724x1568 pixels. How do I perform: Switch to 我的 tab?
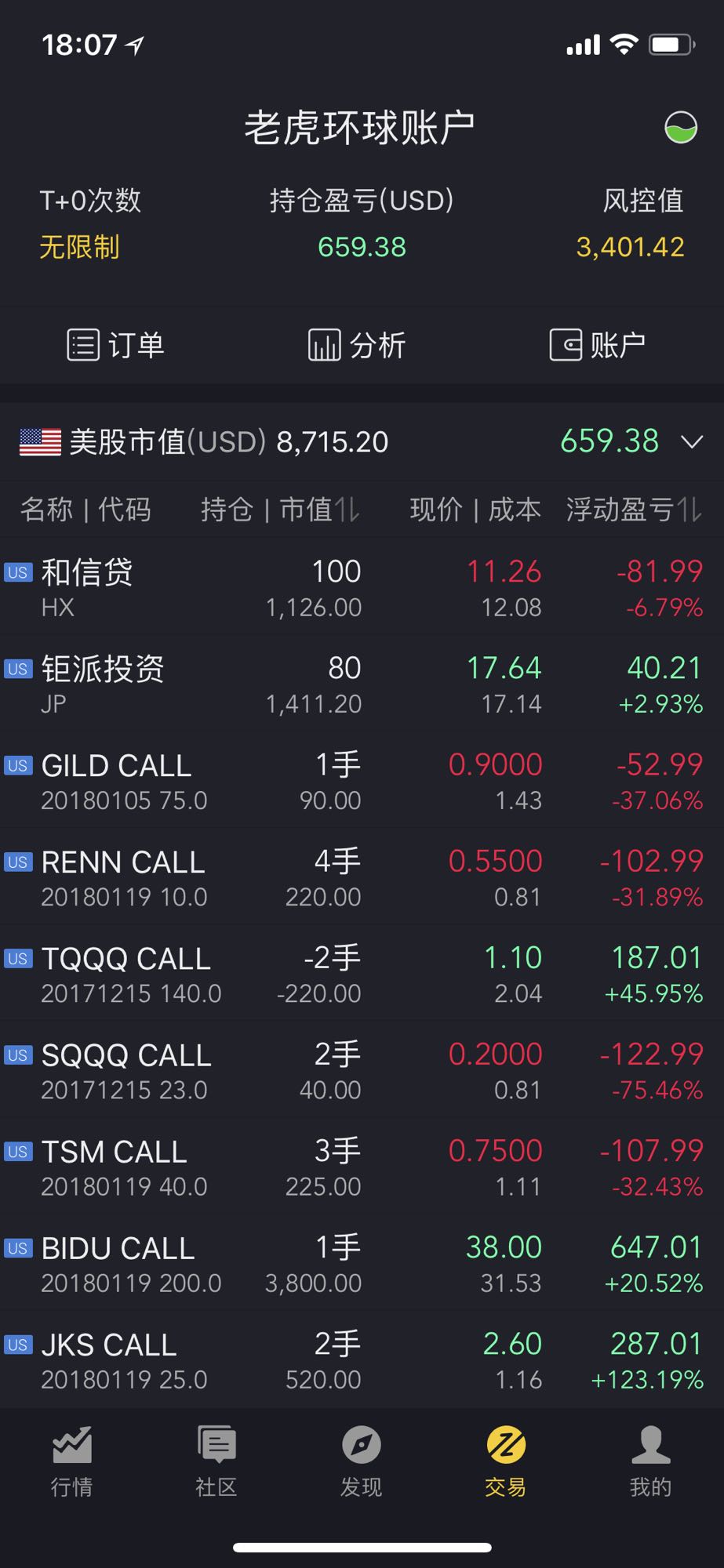click(x=650, y=1461)
